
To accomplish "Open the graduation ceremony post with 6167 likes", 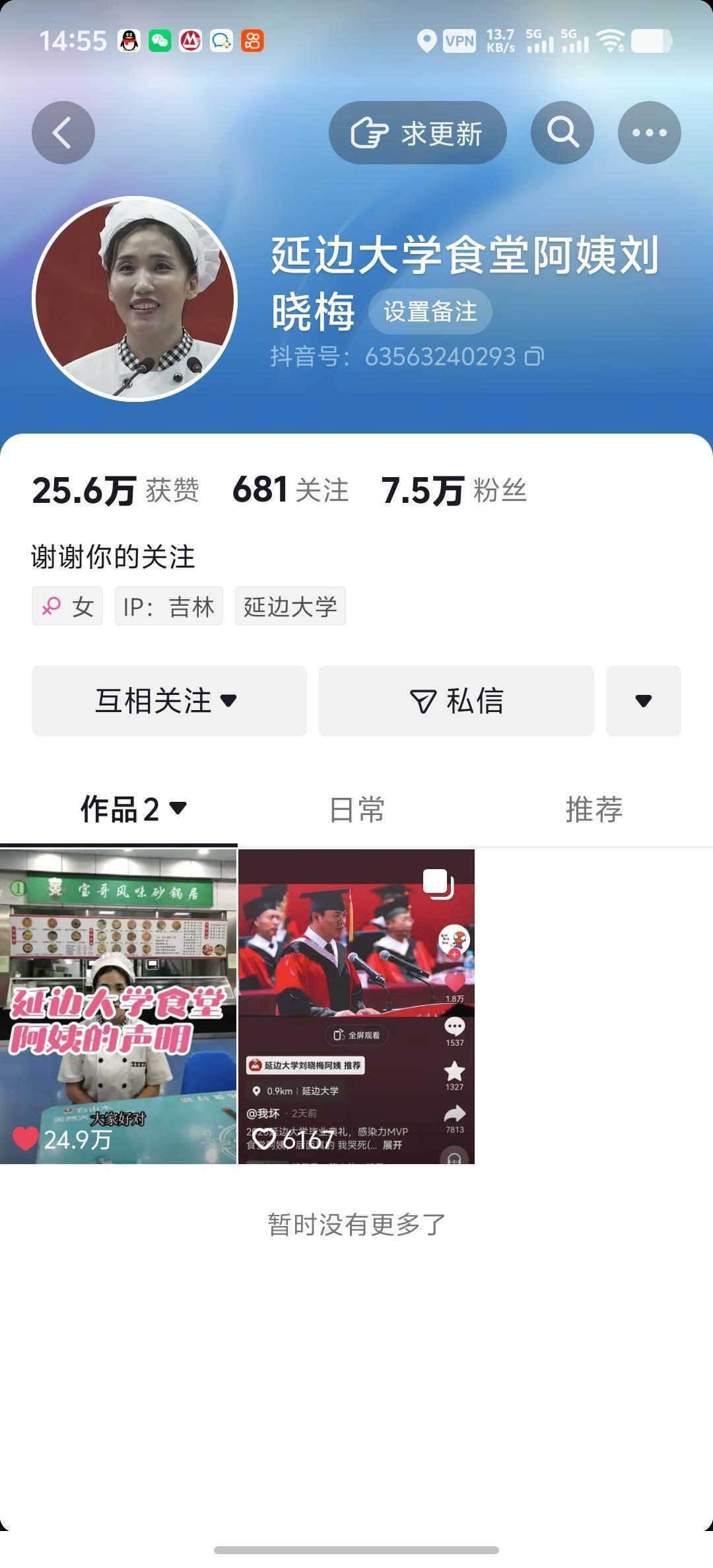I will 356,1006.
